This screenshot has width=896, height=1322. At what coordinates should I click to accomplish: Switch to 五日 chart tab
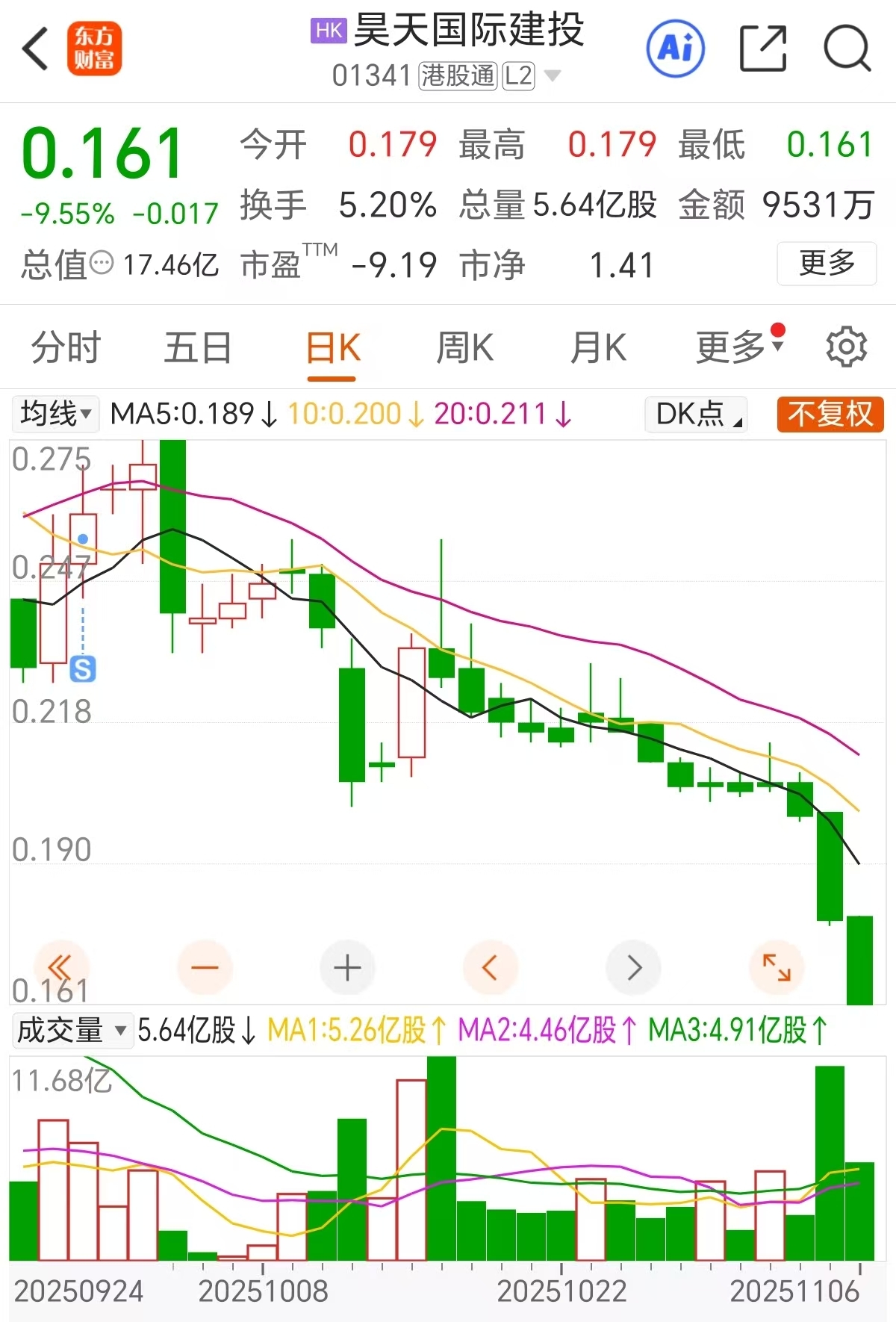198,348
